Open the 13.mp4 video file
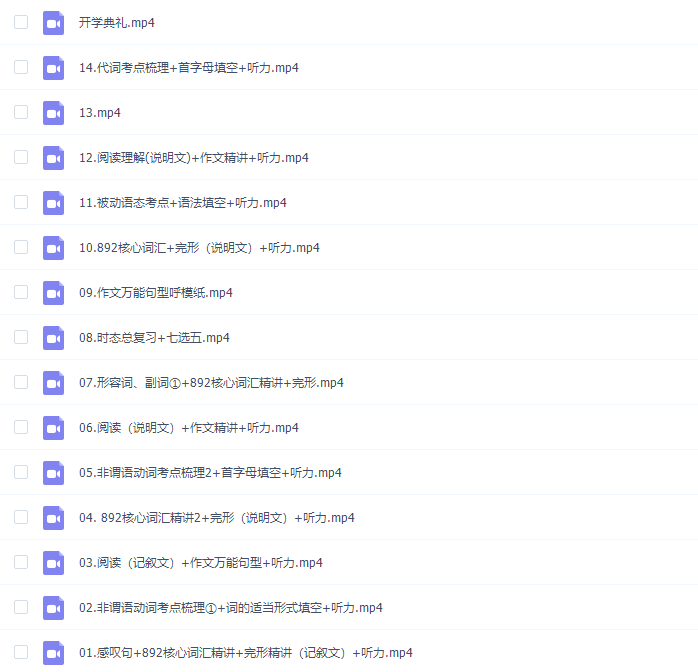698x672 pixels. [99, 112]
